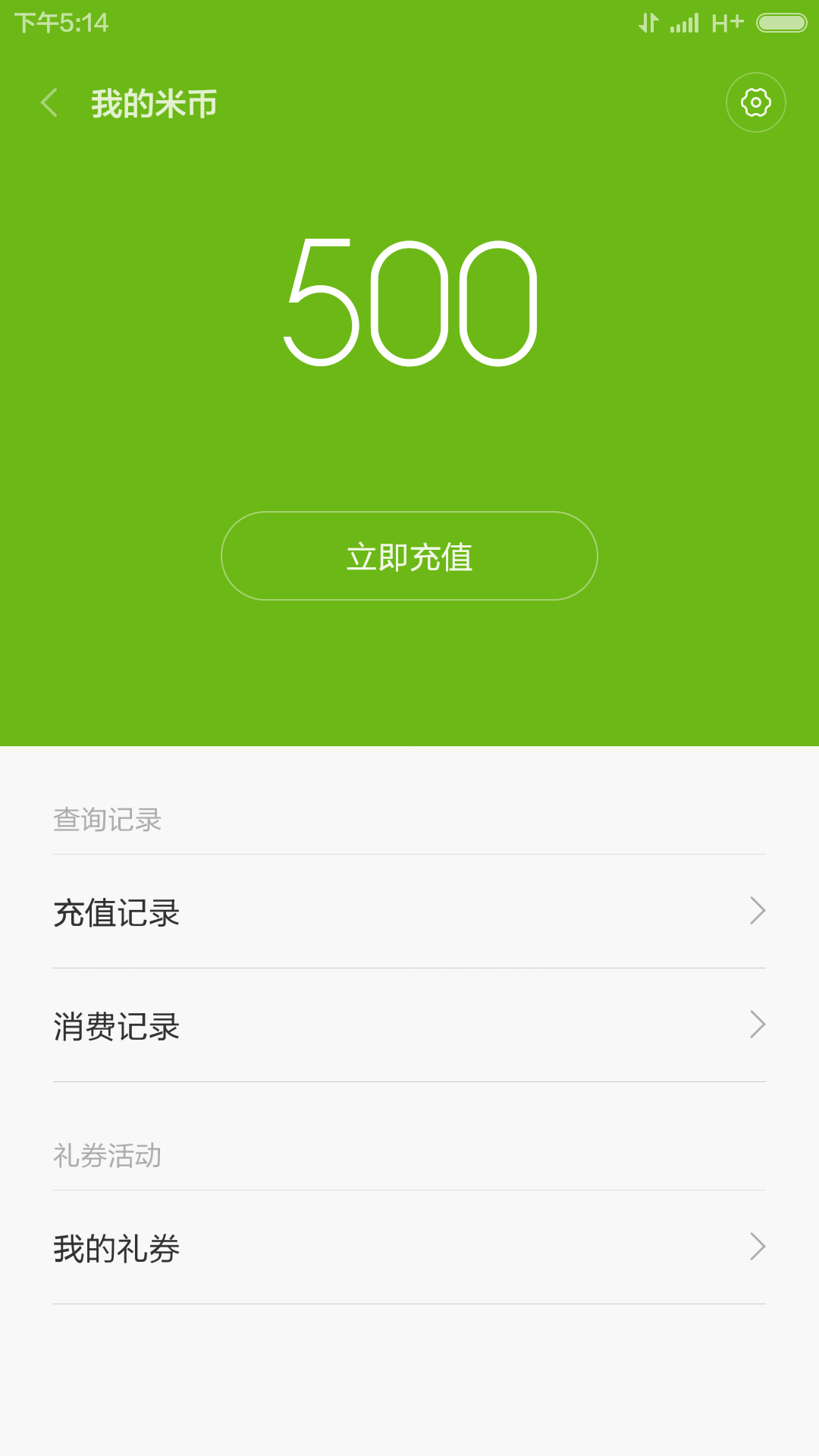Open the settings gear icon
The image size is (819, 1456).
click(x=755, y=102)
